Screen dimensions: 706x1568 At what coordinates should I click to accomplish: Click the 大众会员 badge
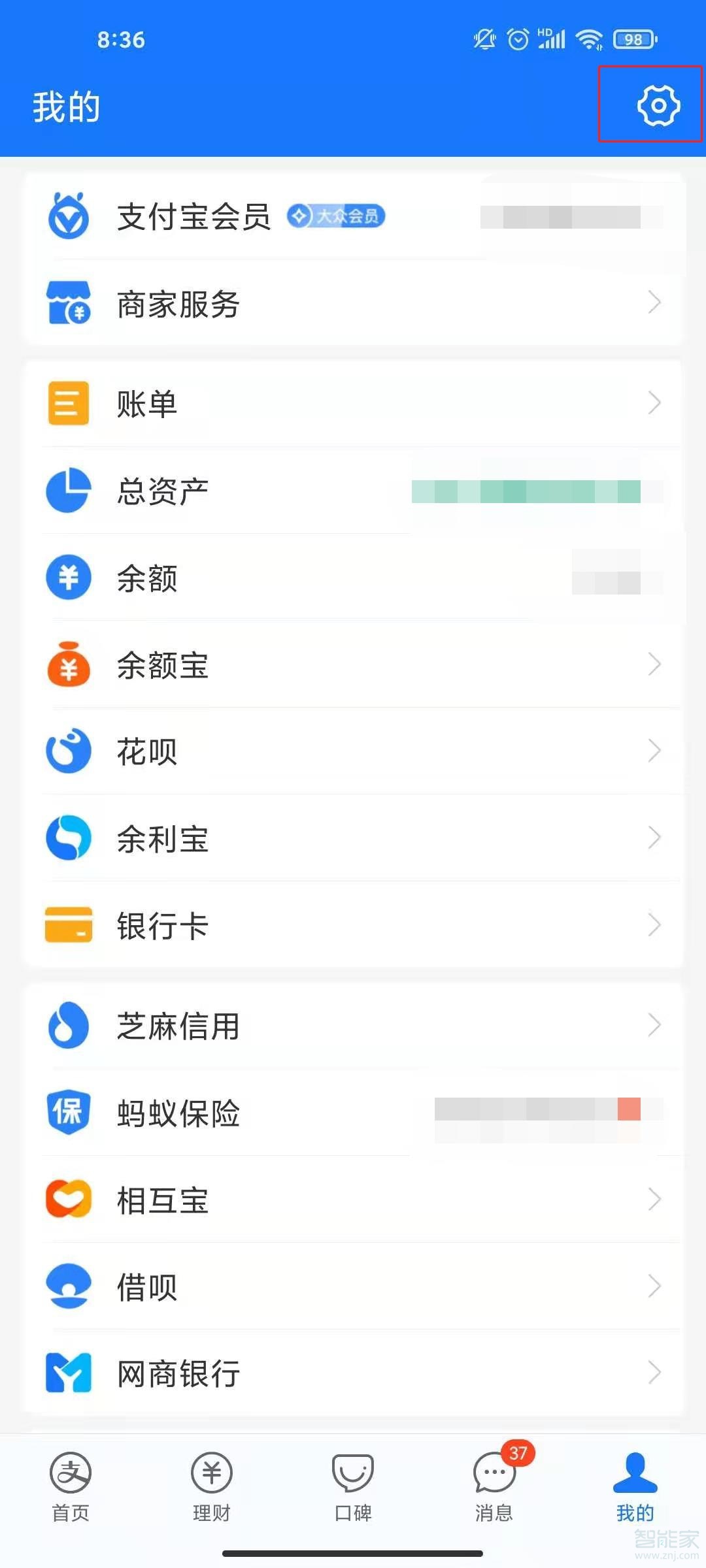coord(337,216)
